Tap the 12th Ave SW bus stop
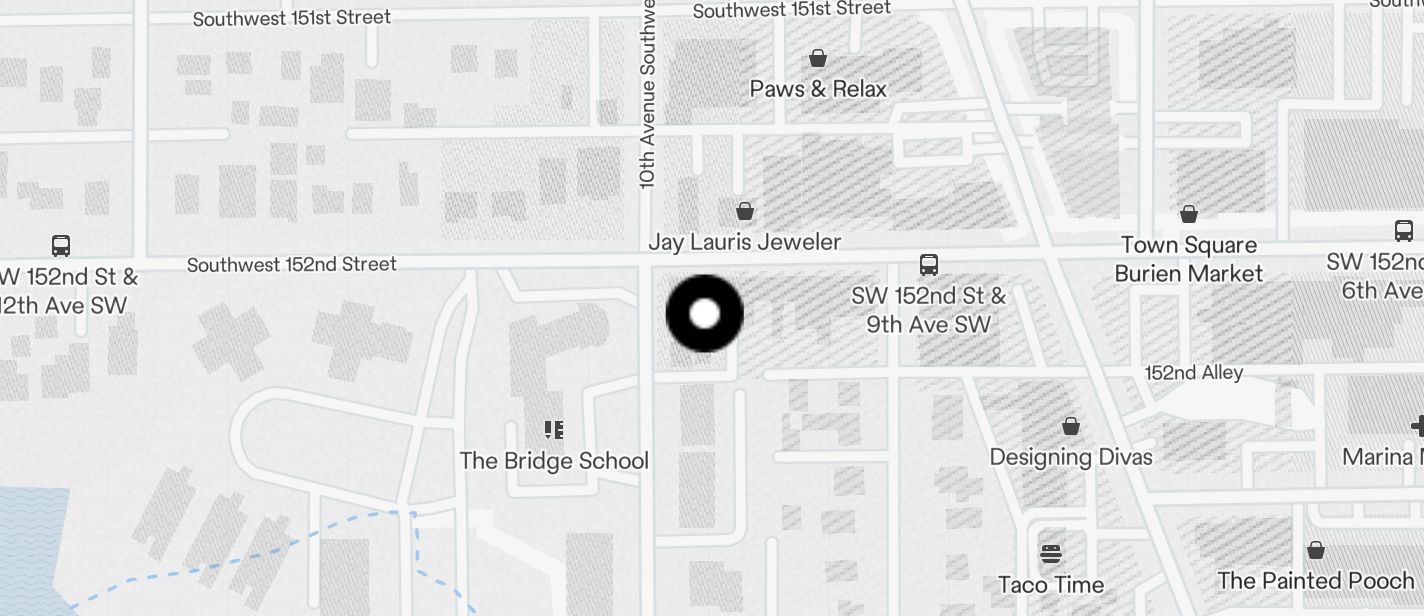Viewport: 1424px width, 616px height. click(61, 246)
